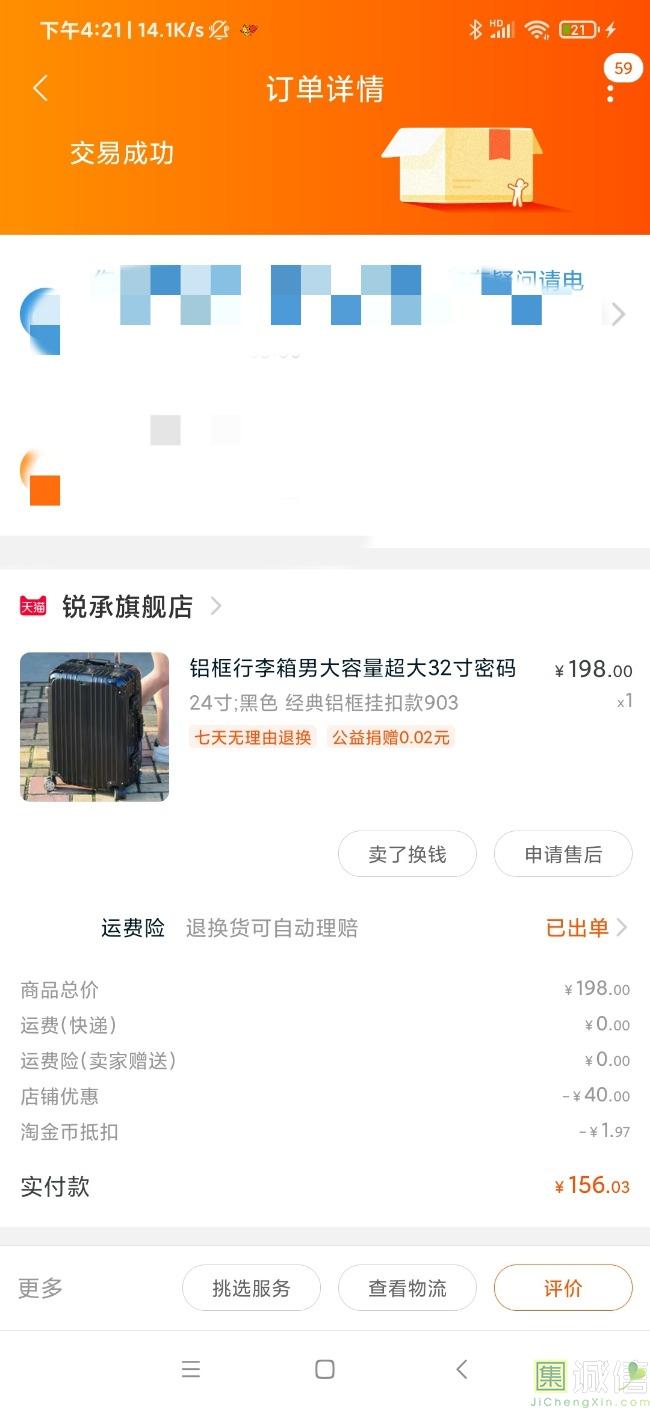Go back from the order details page
This screenshot has height=1408, width=650.
[41, 88]
